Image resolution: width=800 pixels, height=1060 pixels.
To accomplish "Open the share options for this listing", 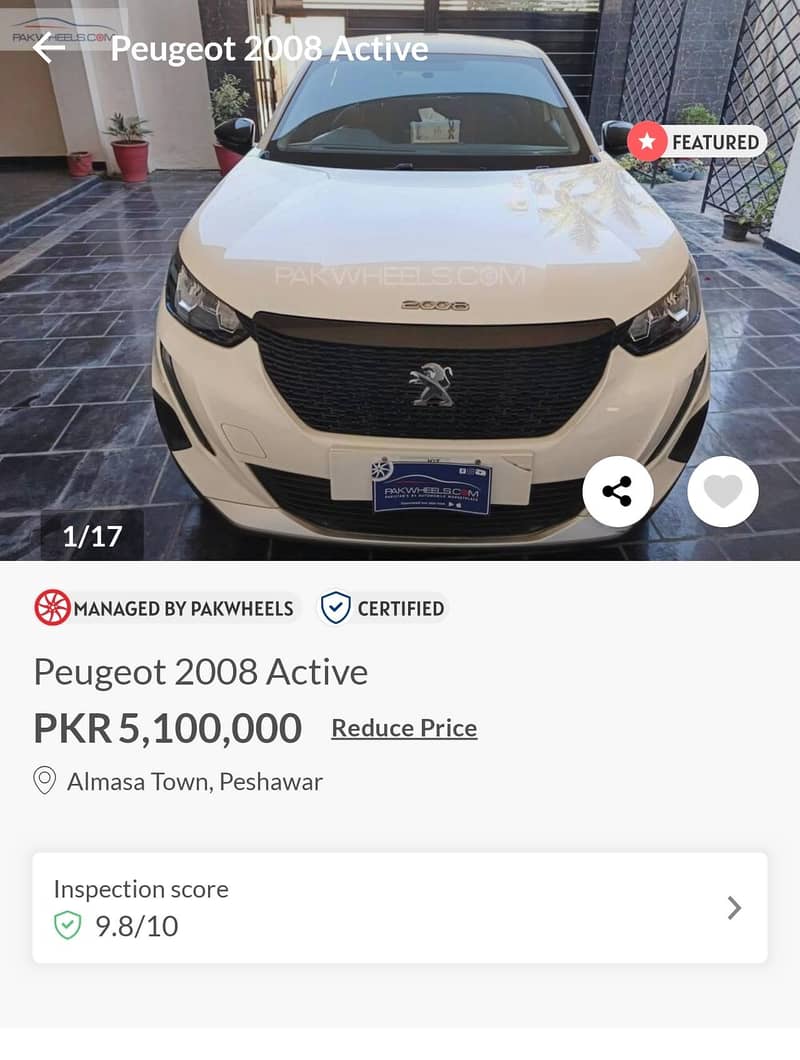I will coord(618,490).
